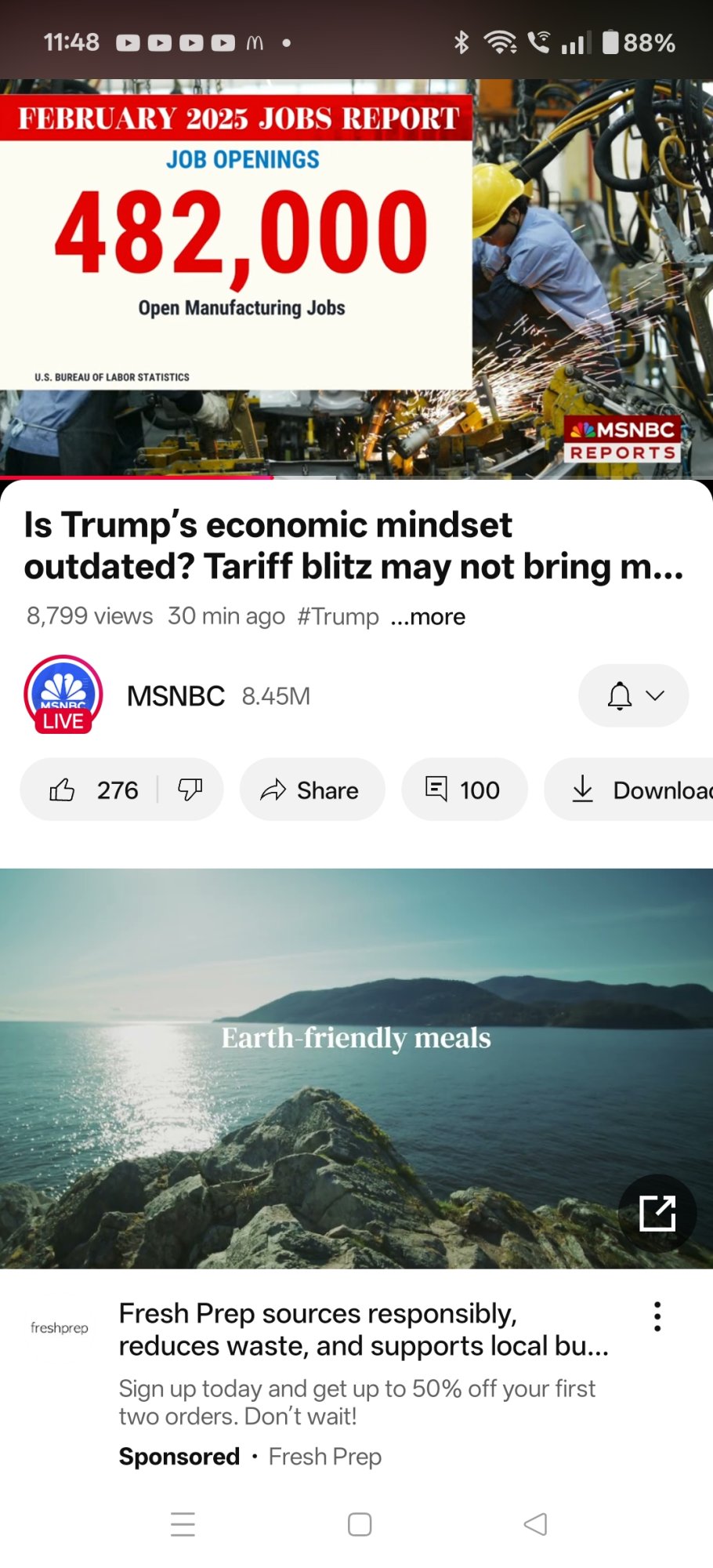Expand the video description with ...more
The image size is (713, 1568).
coord(428,617)
